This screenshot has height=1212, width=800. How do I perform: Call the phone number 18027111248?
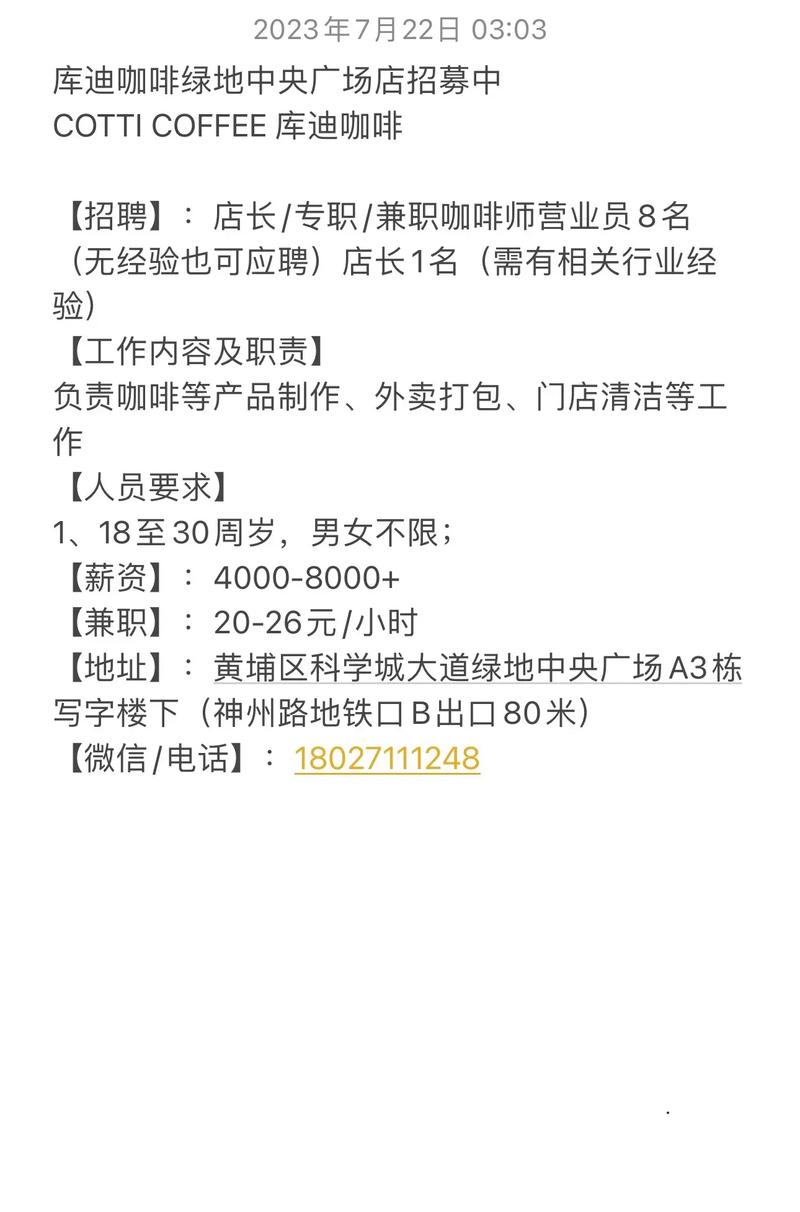click(x=387, y=758)
